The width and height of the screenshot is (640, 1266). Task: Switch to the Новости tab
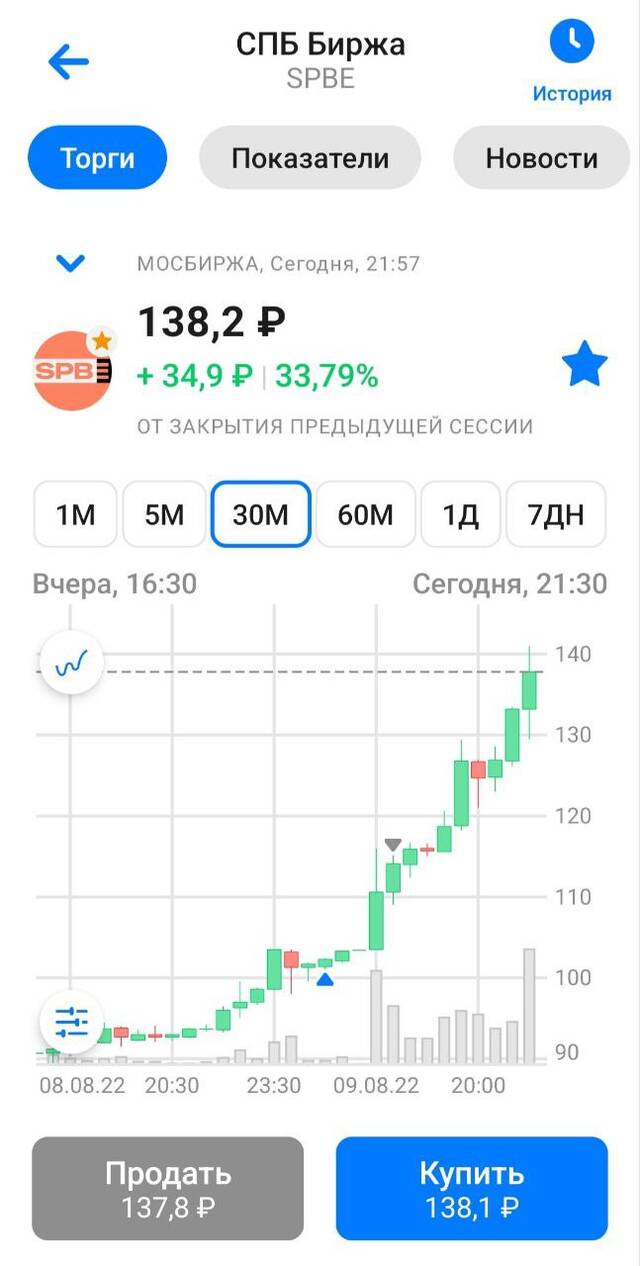click(x=542, y=158)
